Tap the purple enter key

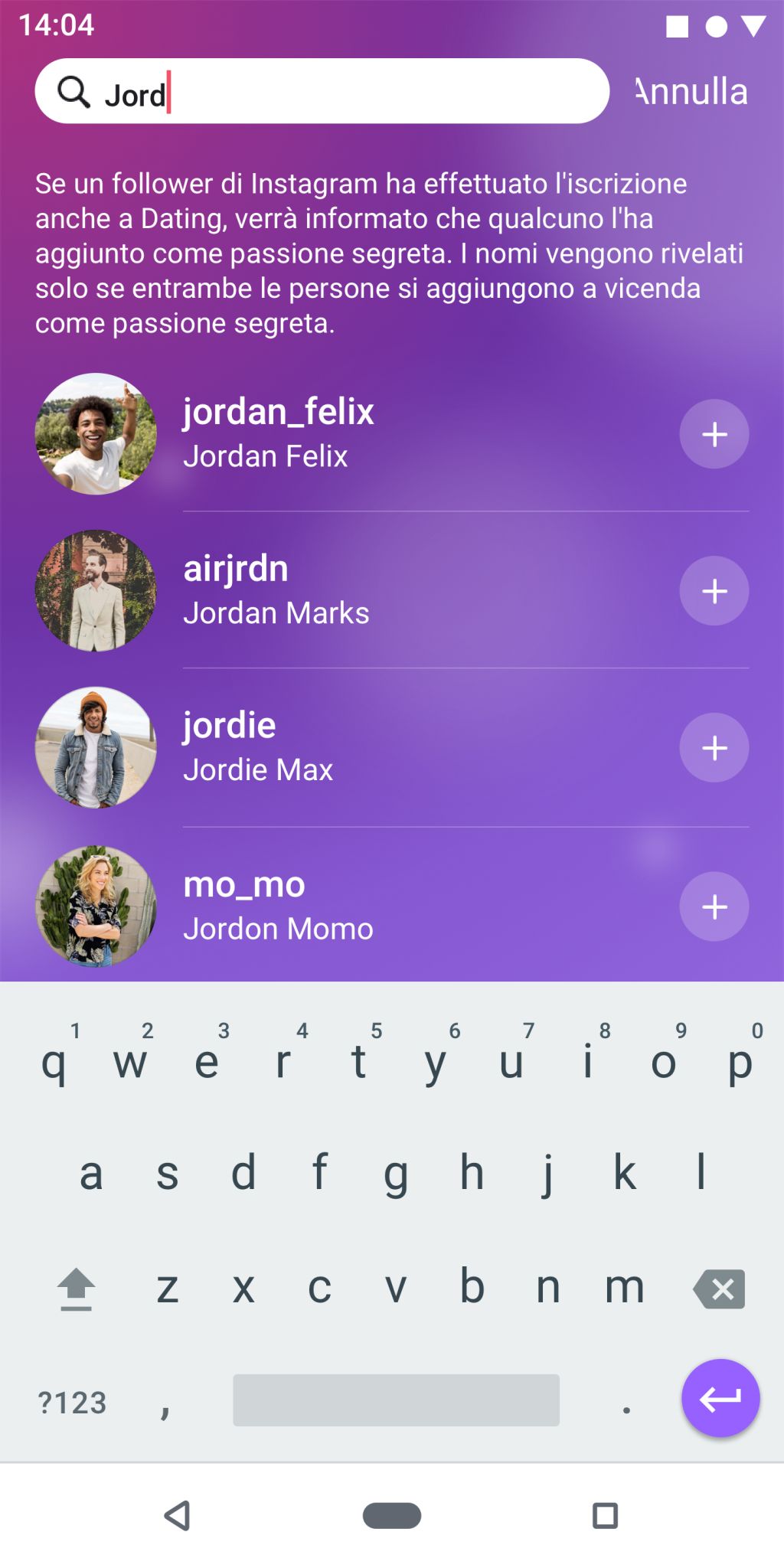720,1399
